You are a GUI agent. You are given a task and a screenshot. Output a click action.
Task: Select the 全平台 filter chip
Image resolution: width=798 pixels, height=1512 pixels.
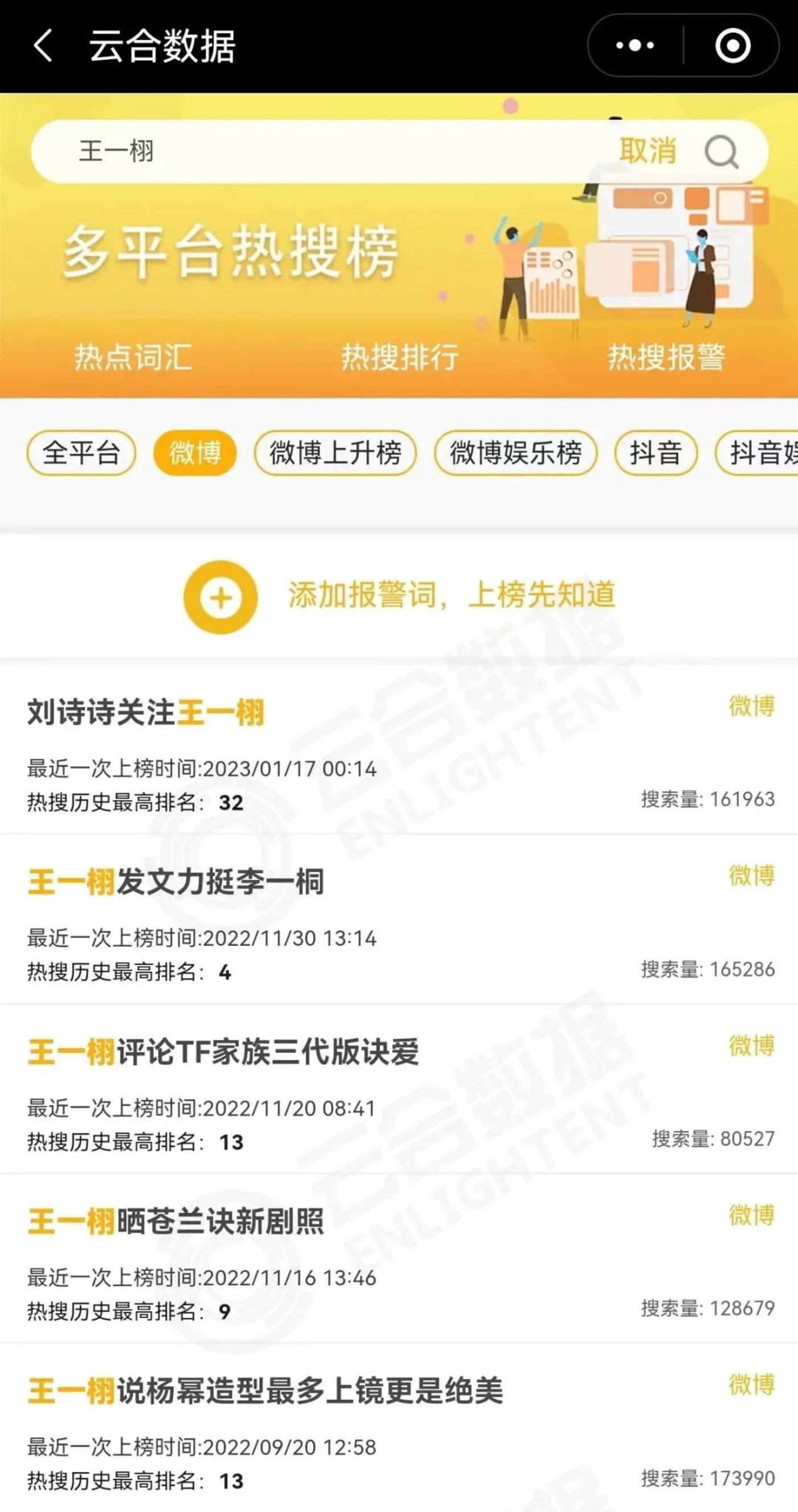(81, 453)
